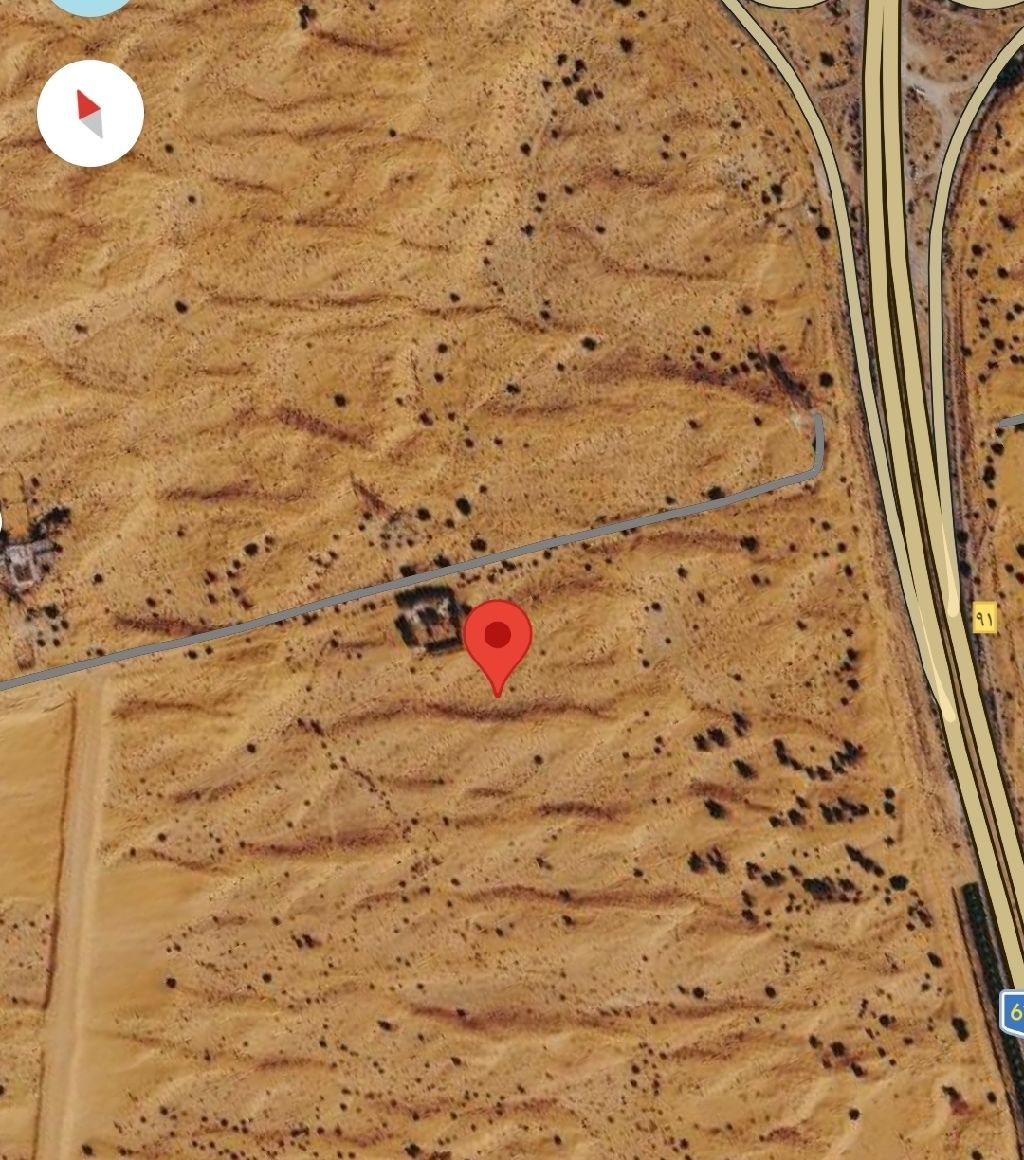Image resolution: width=1024 pixels, height=1160 pixels.
Task: Tap the compass to reset map orientation
Action: 90,113
